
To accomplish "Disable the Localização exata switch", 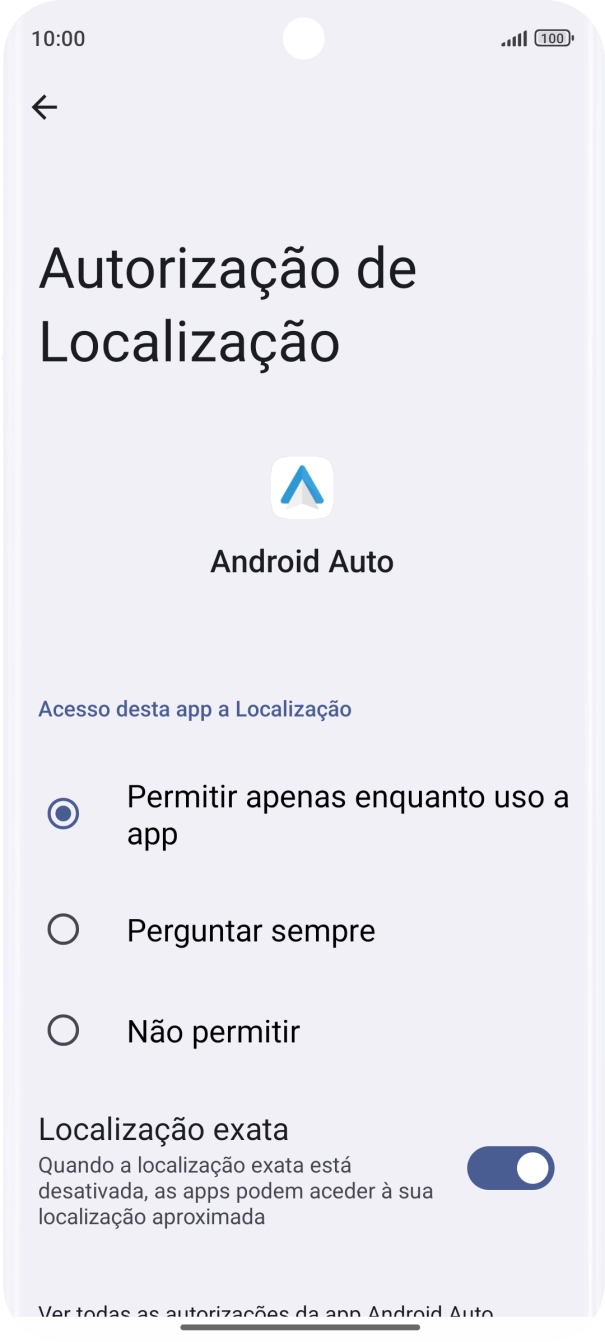I will (x=510, y=1168).
